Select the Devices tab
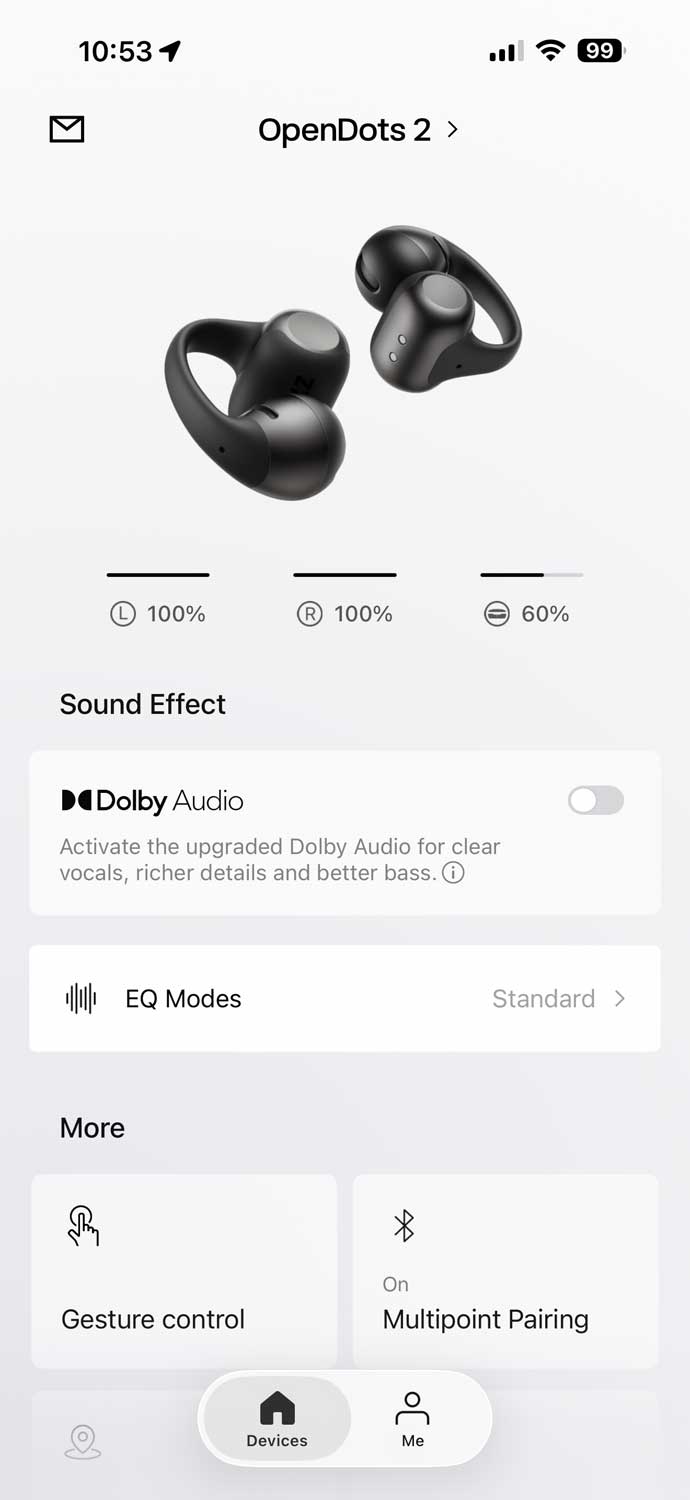690x1500 pixels. [277, 1419]
